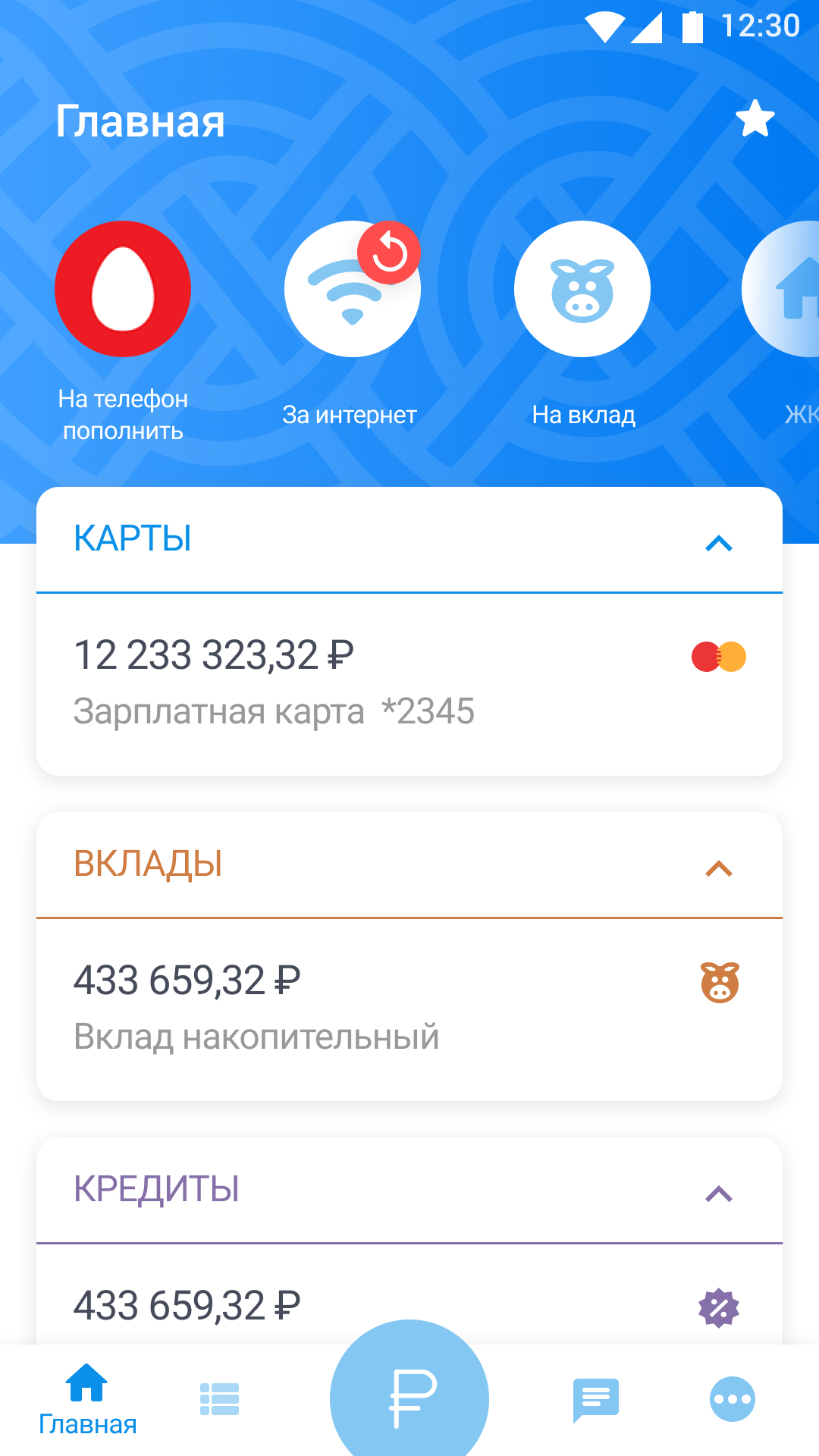
Task: Open the three-dots menu in bottom navigation
Action: click(x=730, y=1398)
